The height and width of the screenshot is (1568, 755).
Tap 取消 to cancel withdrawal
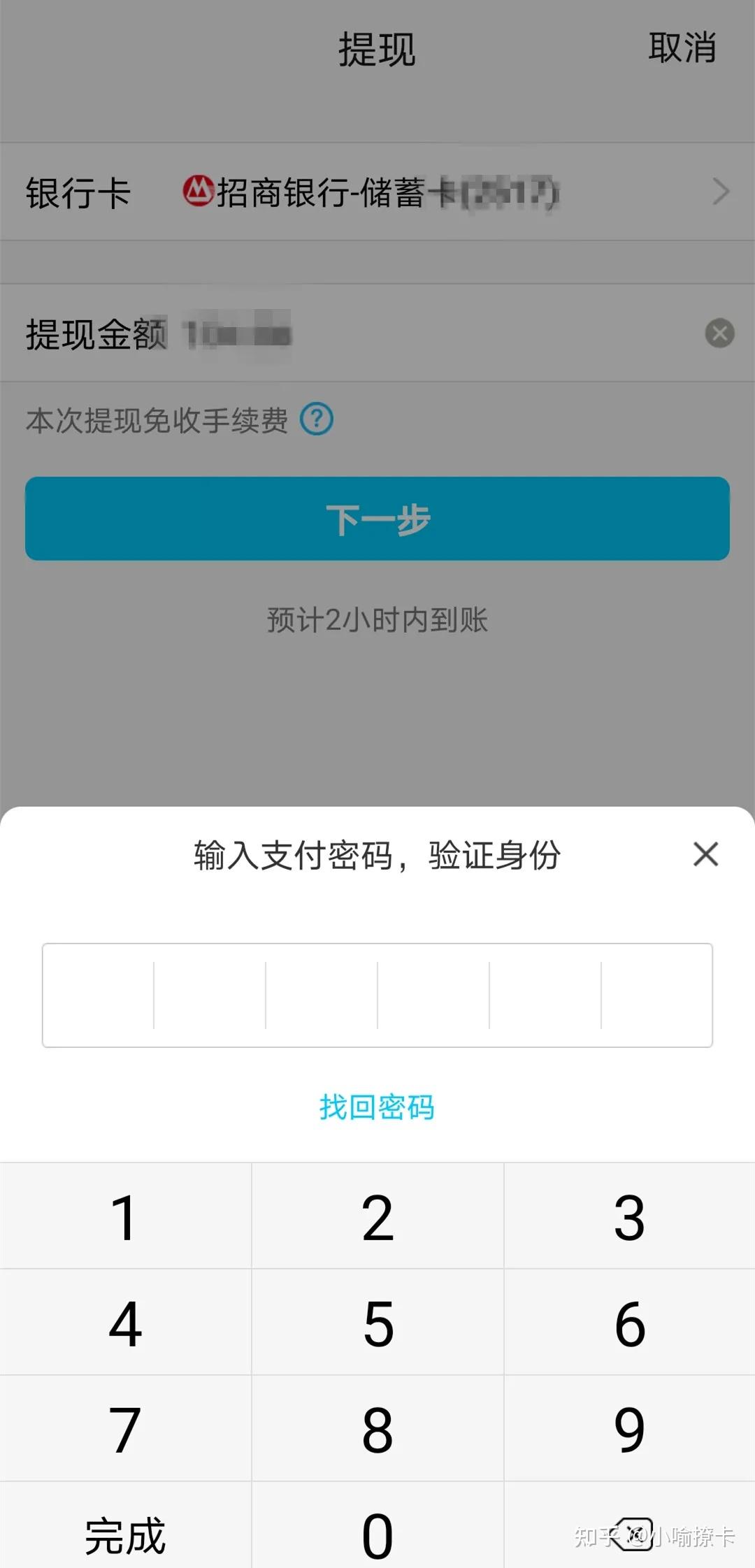coord(682,48)
